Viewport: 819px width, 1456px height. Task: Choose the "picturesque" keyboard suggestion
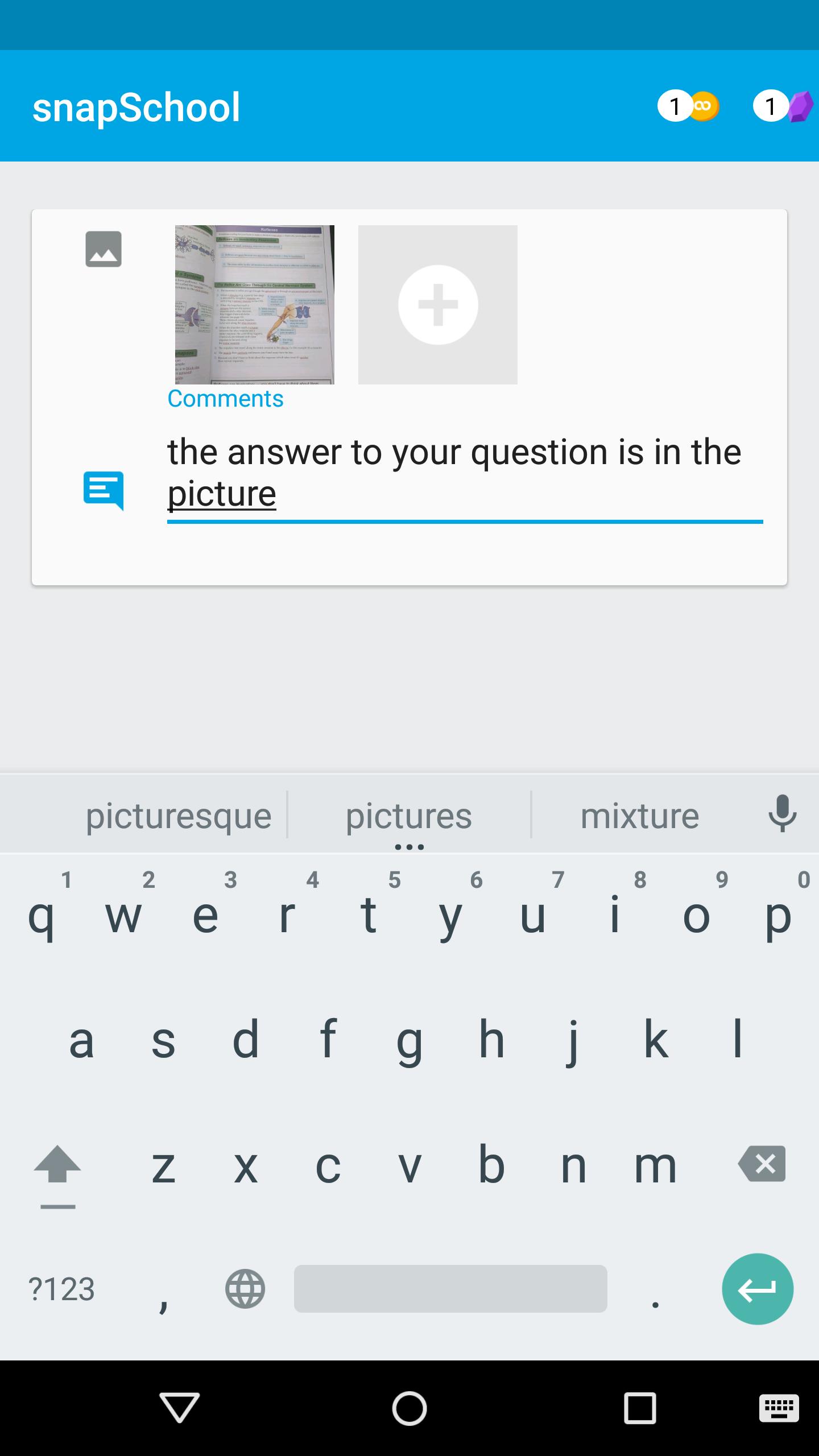click(x=179, y=816)
